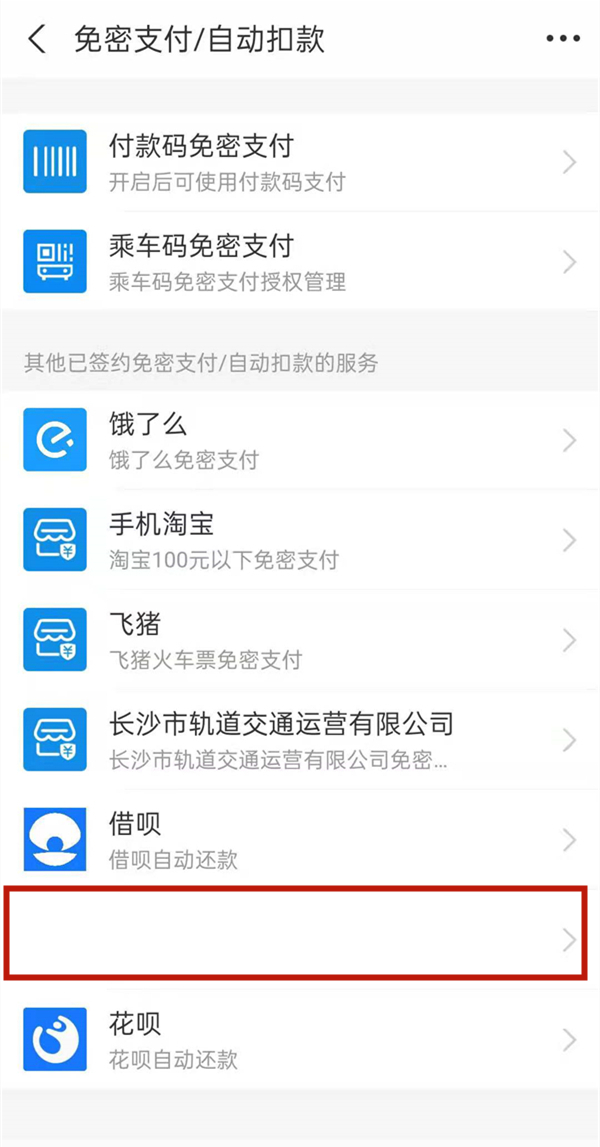Go back from 免密支付/自动扣款 page
This screenshot has width=600, height=1147.
point(37,40)
